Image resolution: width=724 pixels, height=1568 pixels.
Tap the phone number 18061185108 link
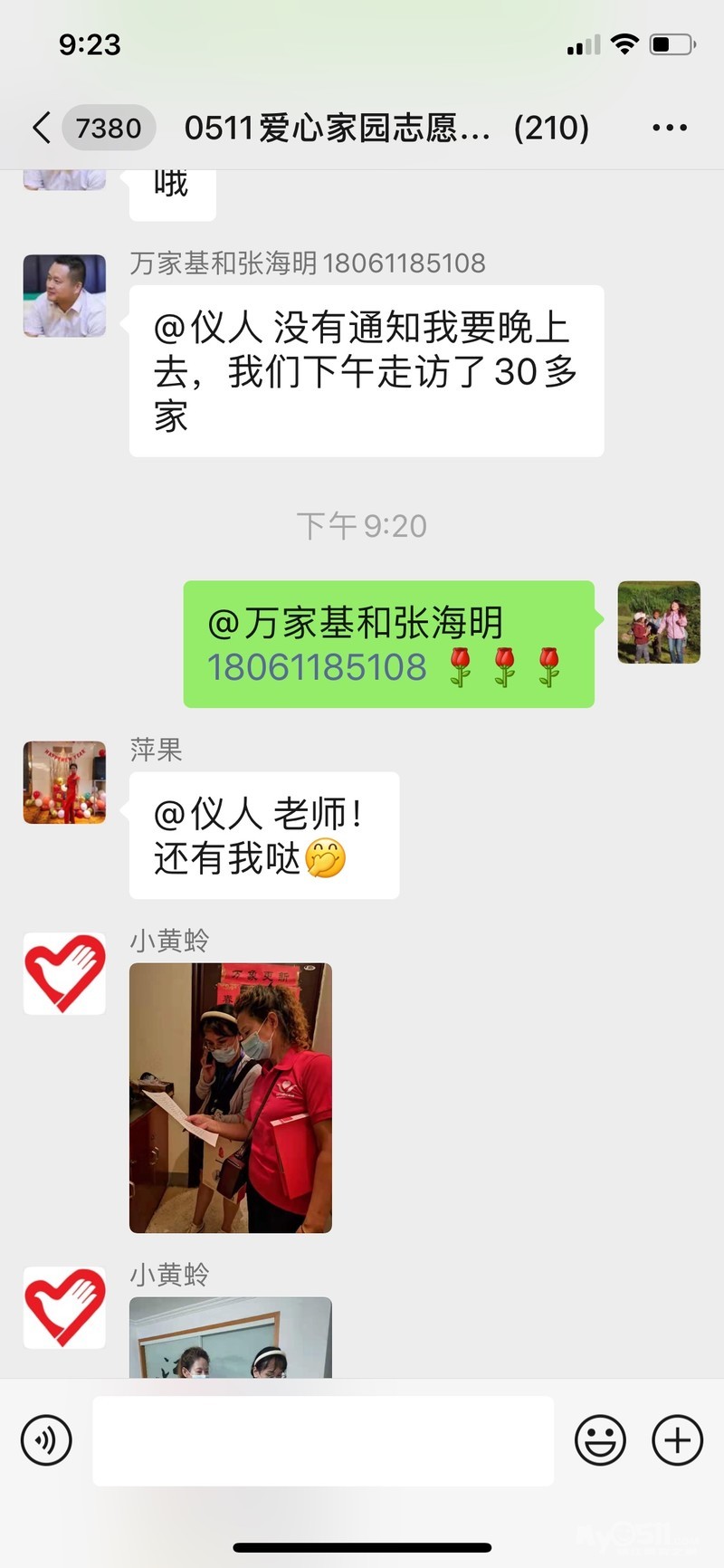[317, 668]
